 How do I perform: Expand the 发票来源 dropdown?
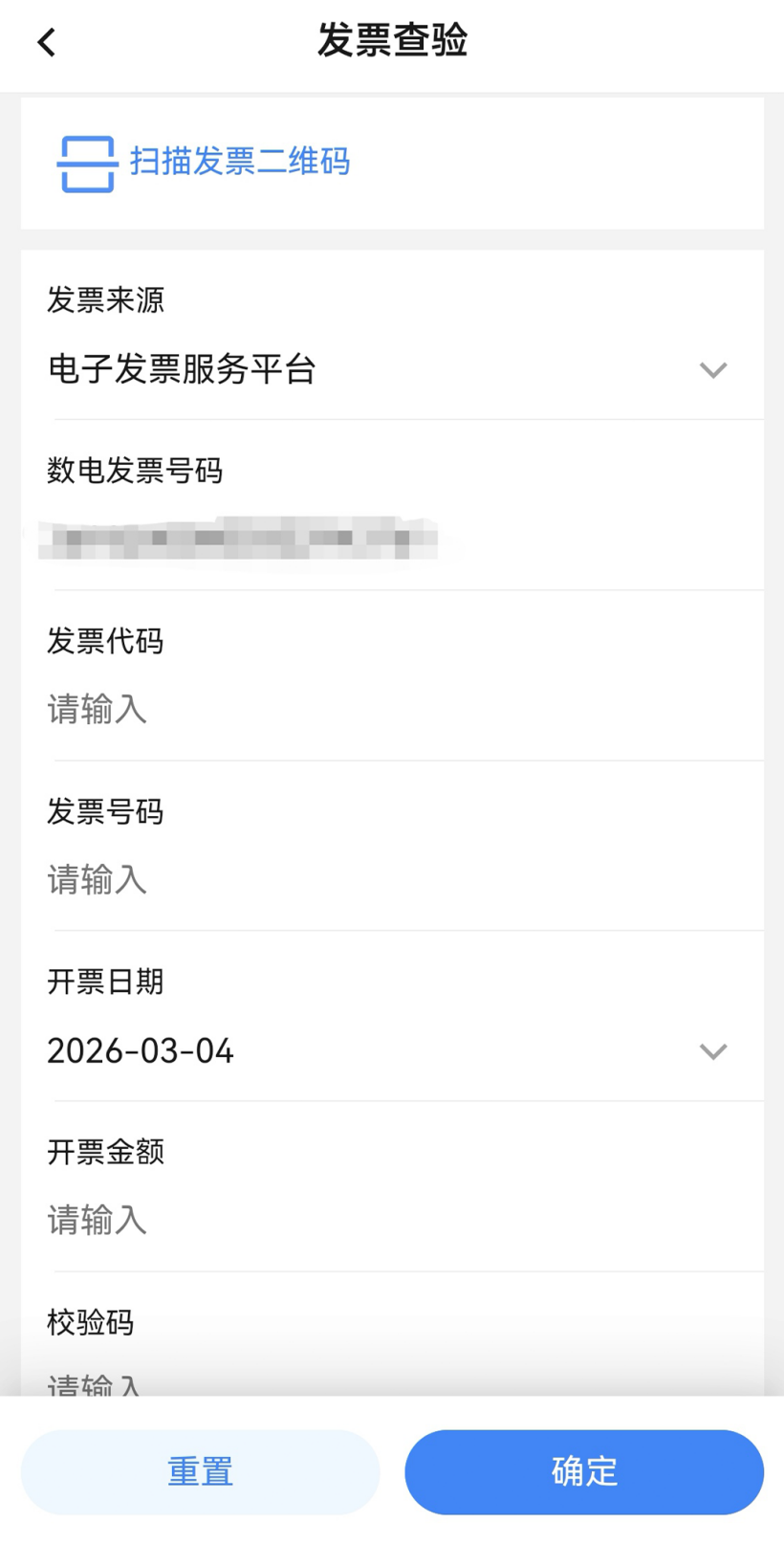[x=392, y=370]
